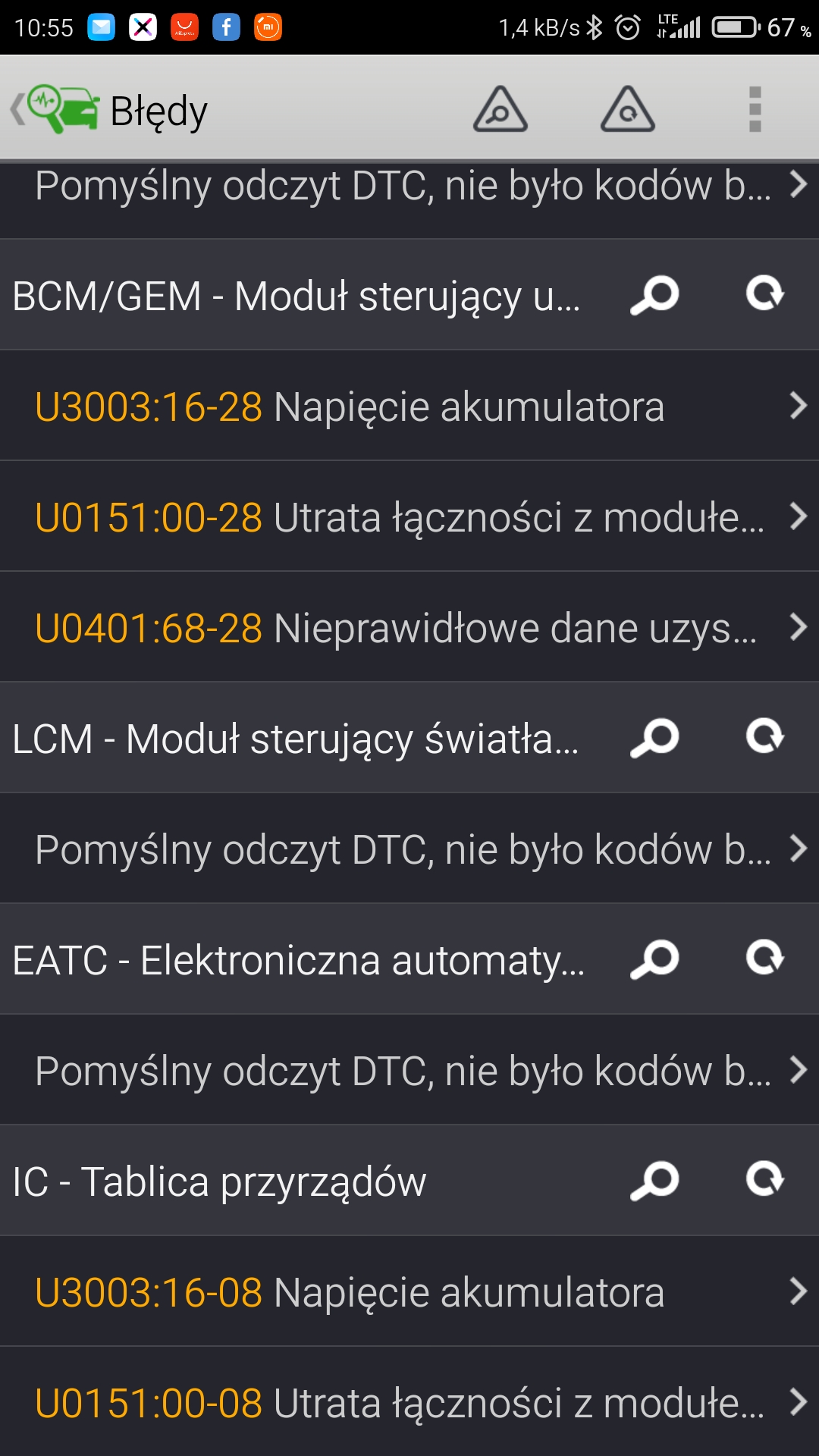819x1456 pixels.
Task: Read errors for EATC module
Action: click(654, 959)
